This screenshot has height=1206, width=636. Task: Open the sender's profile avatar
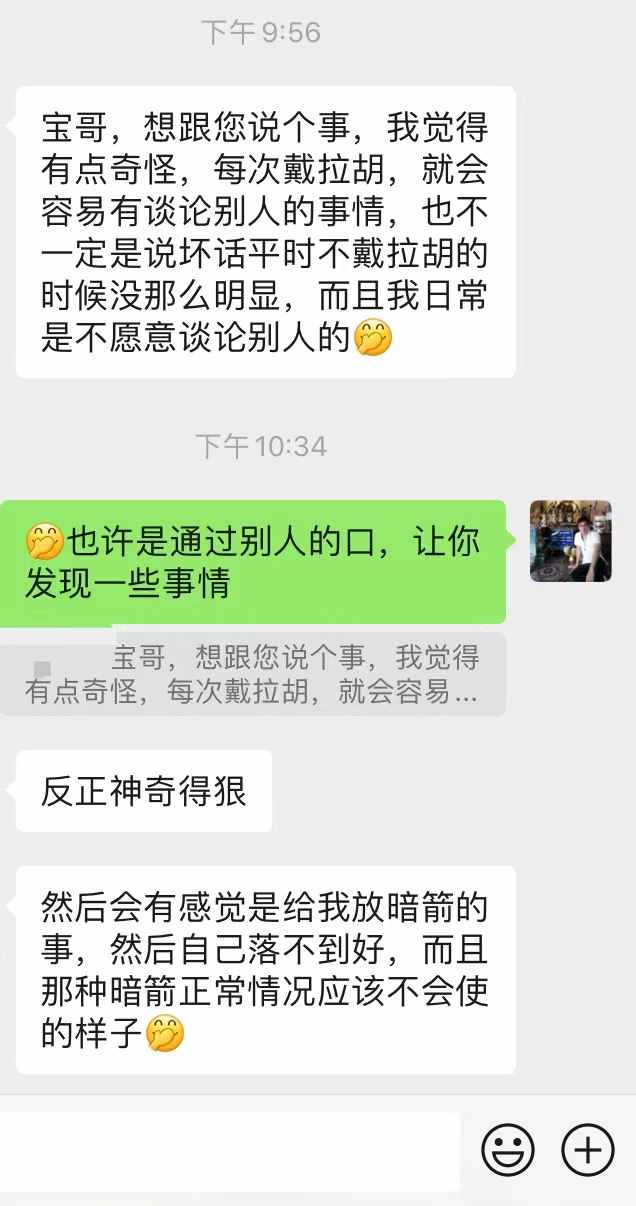point(570,541)
